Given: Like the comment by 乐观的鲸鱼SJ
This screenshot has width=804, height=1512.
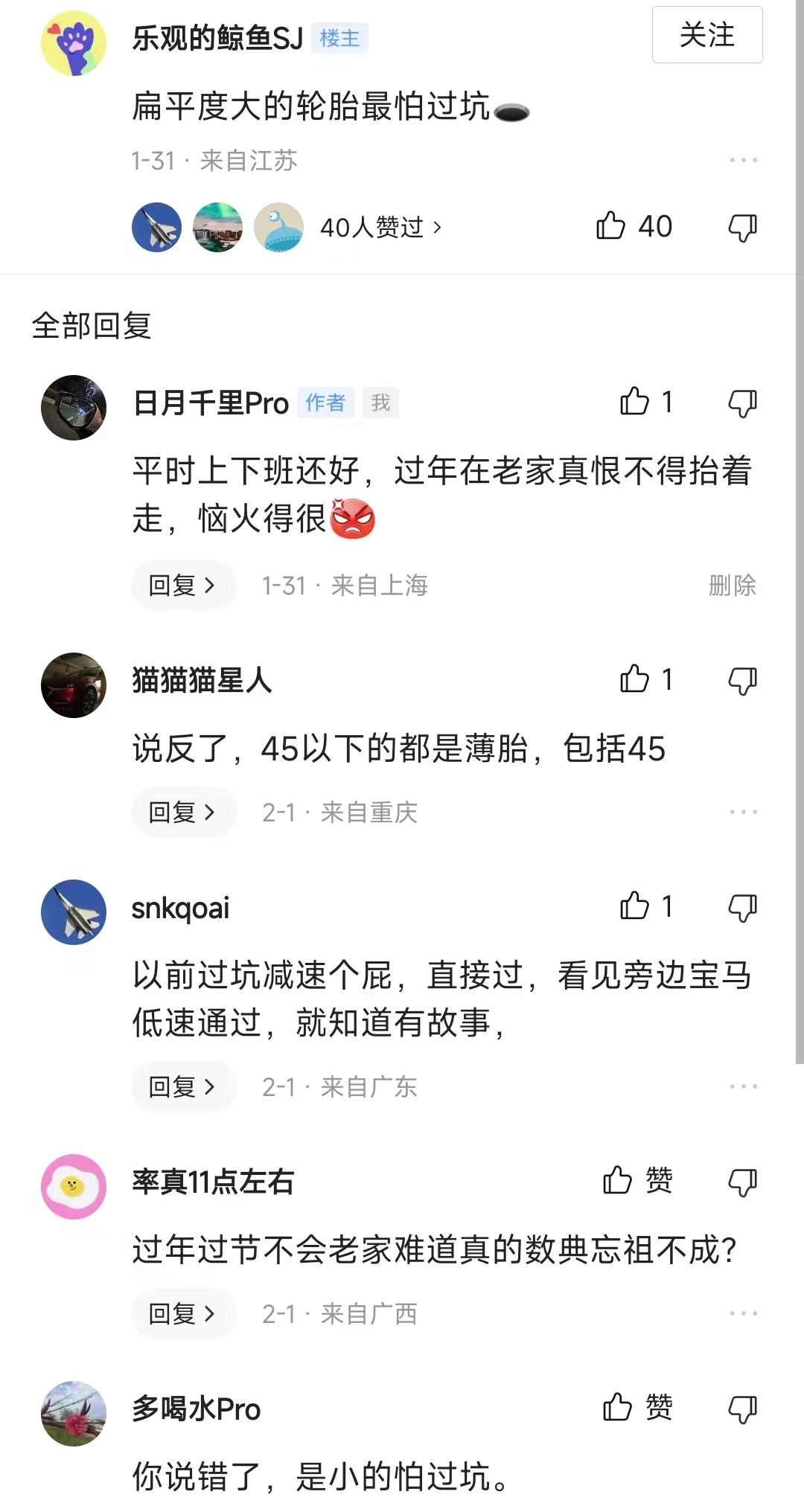Looking at the screenshot, I should 612,227.
